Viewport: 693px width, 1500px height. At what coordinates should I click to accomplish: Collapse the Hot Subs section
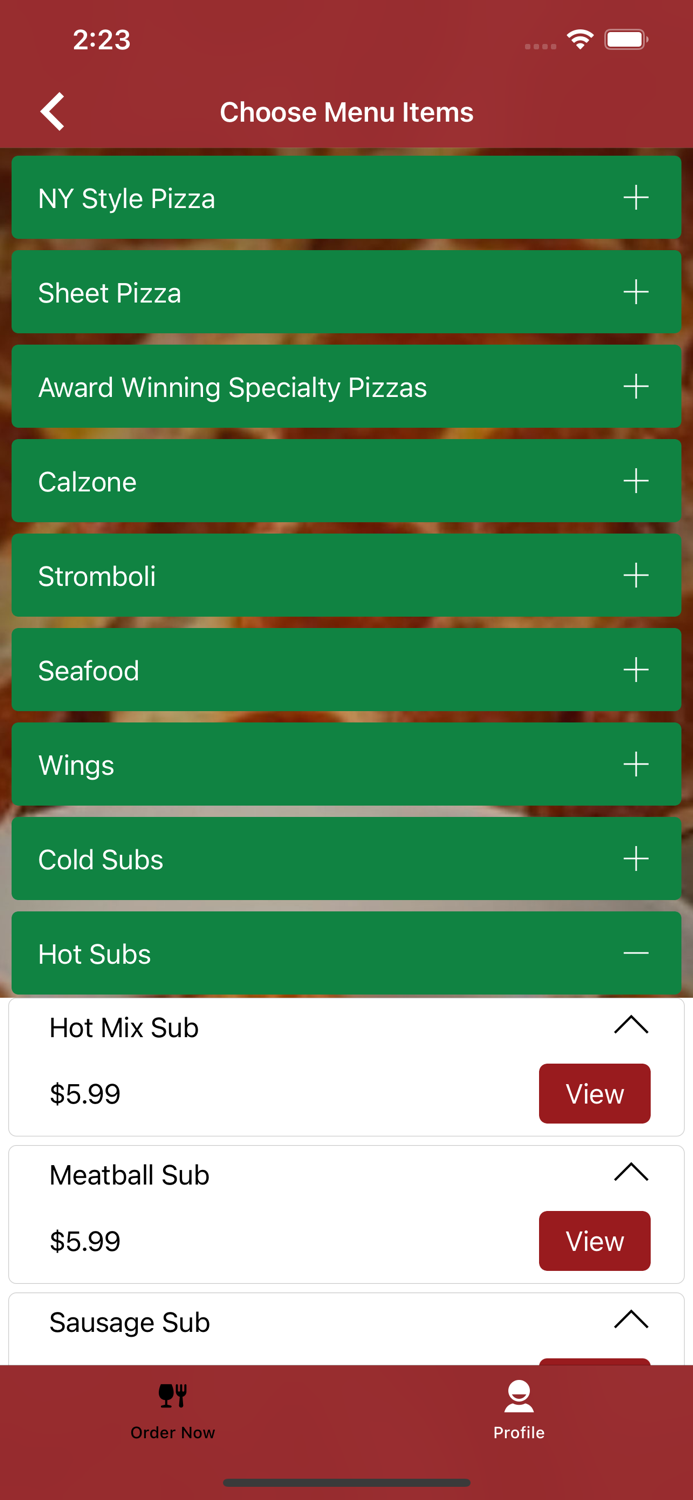click(346, 954)
